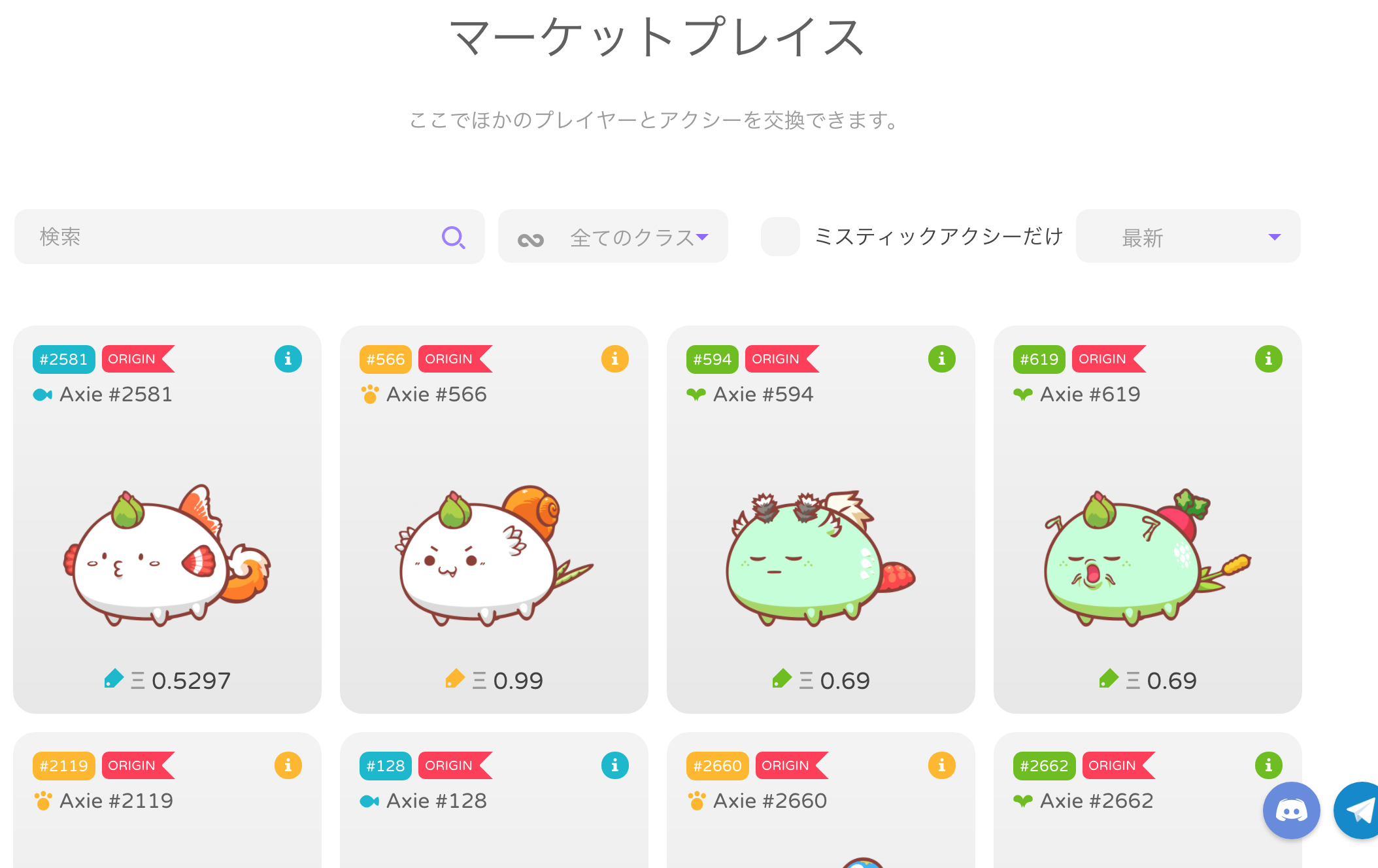
Task: Show info for Axie #594
Action: tap(941, 359)
